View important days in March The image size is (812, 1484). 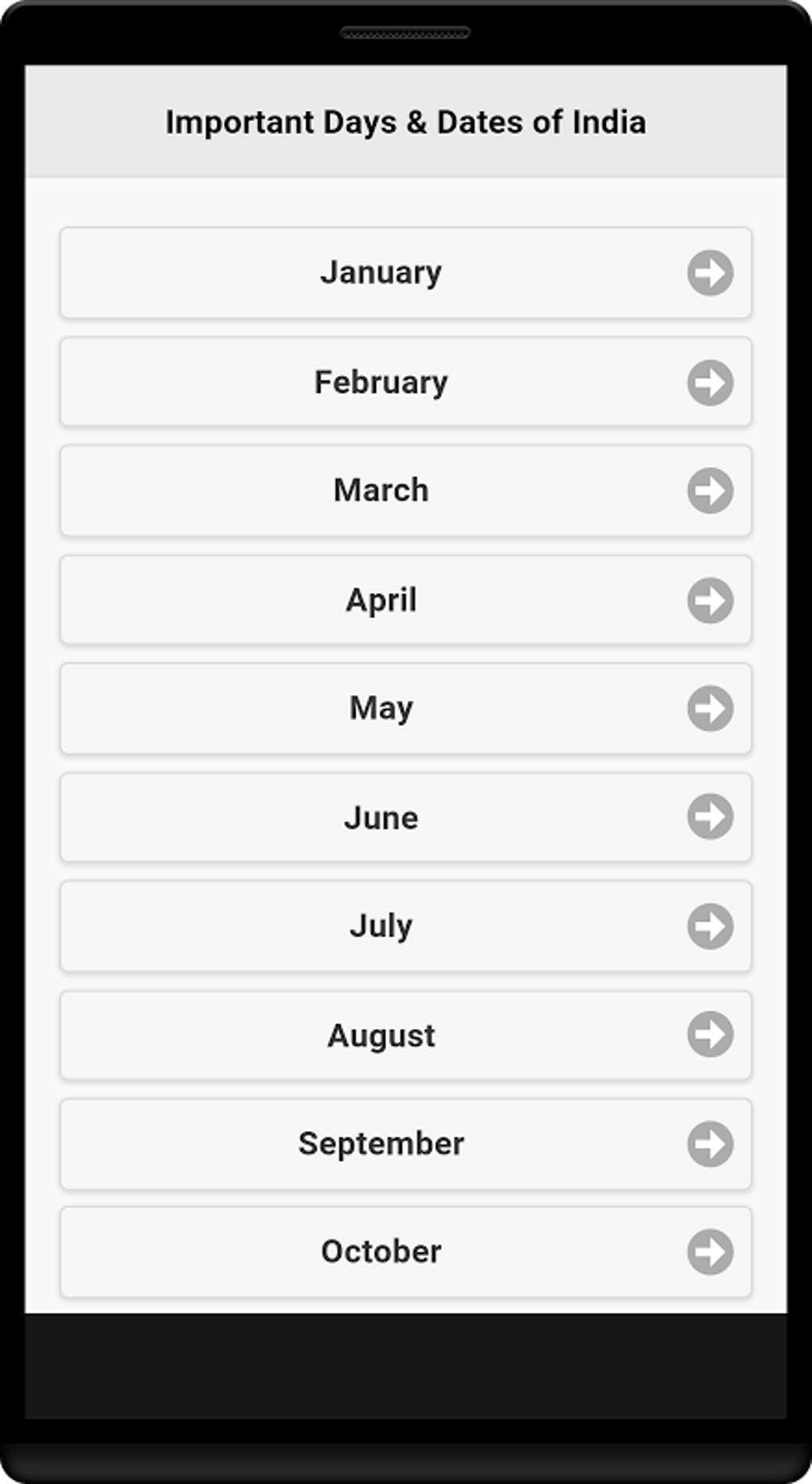click(405, 490)
